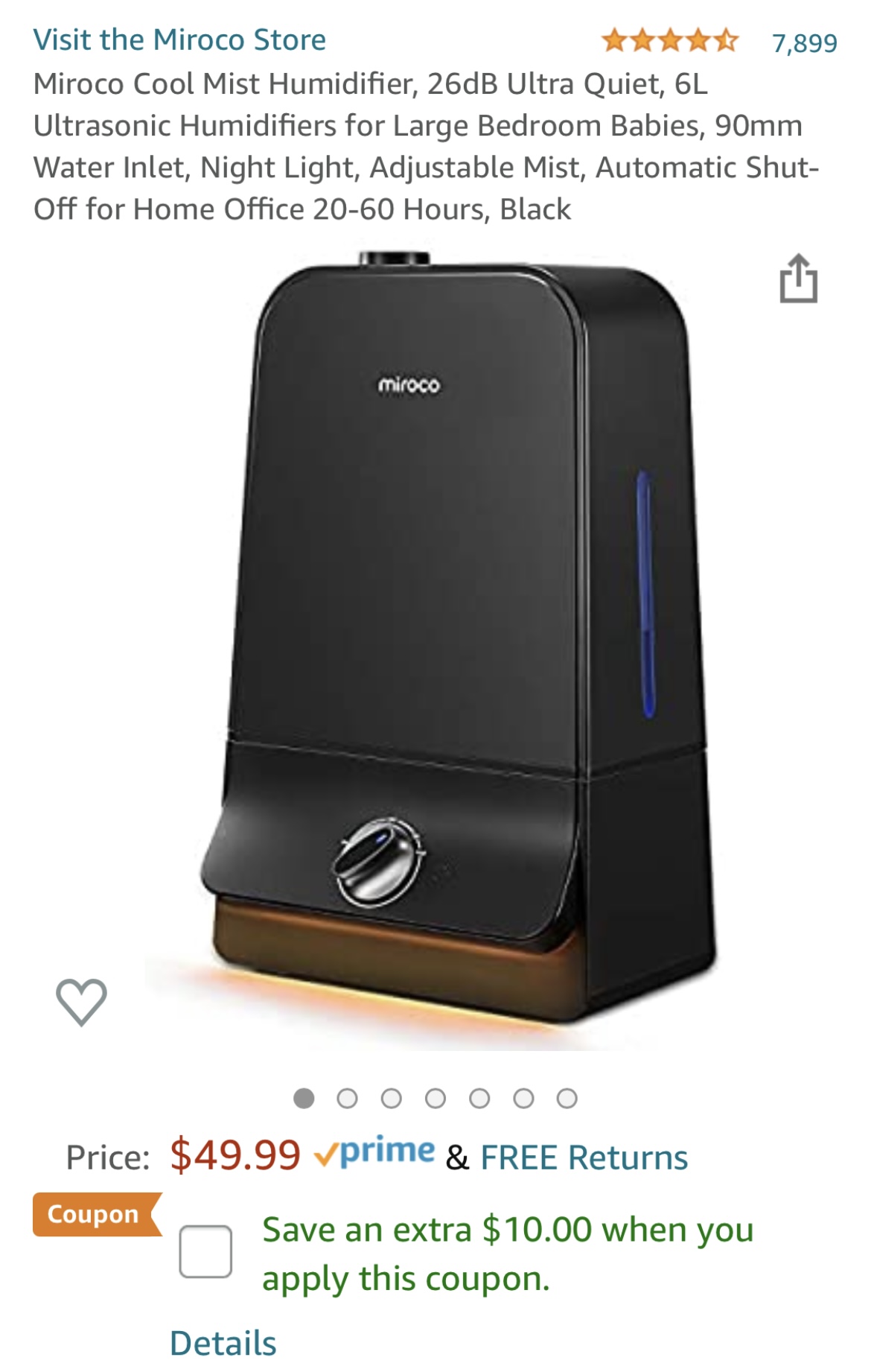
Task: Open the 7,899 customer ratings
Action: (x=804, y=43)
